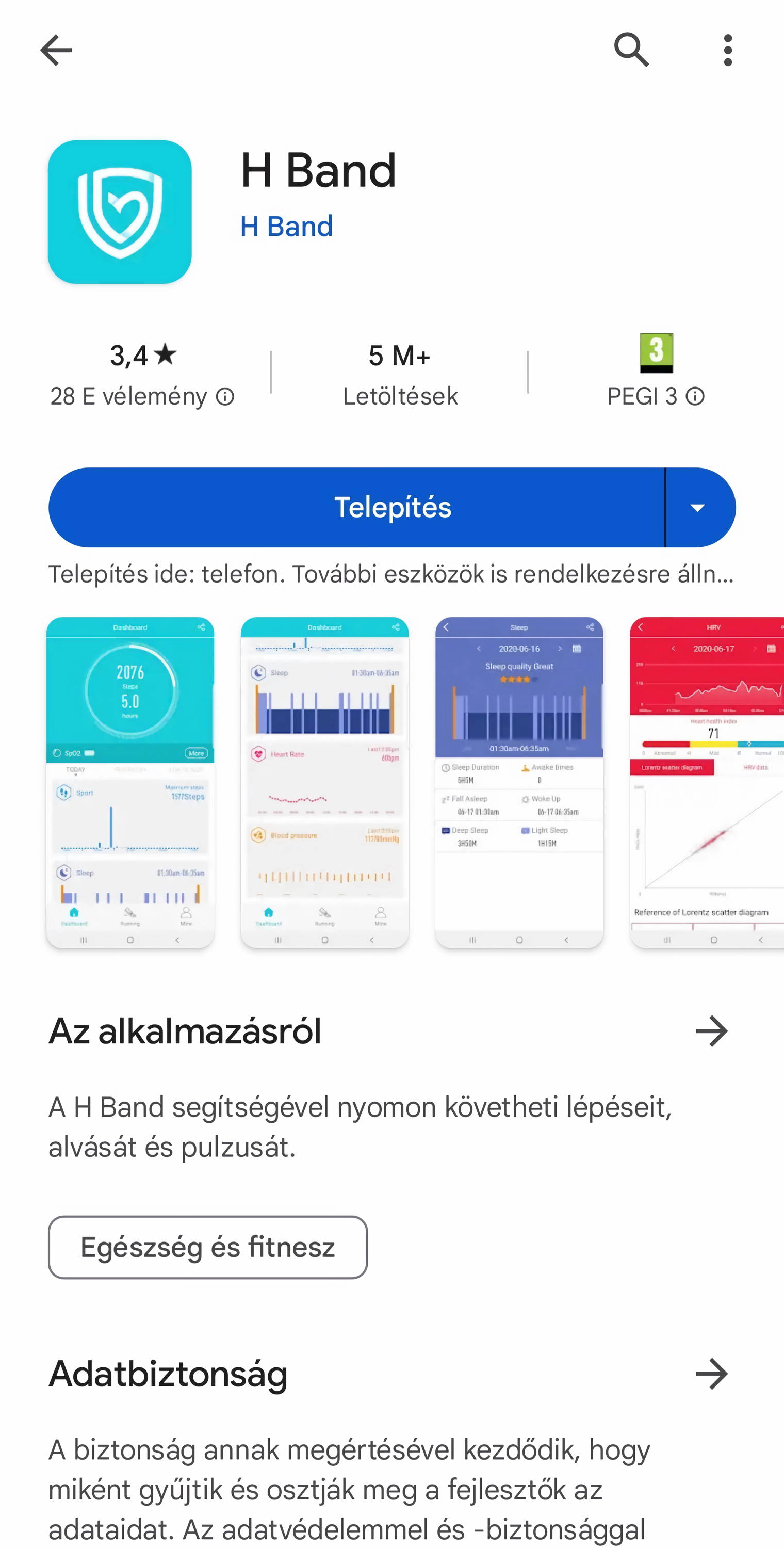Open the first Dashboard steps screenshot

click(x=130, y=782)
